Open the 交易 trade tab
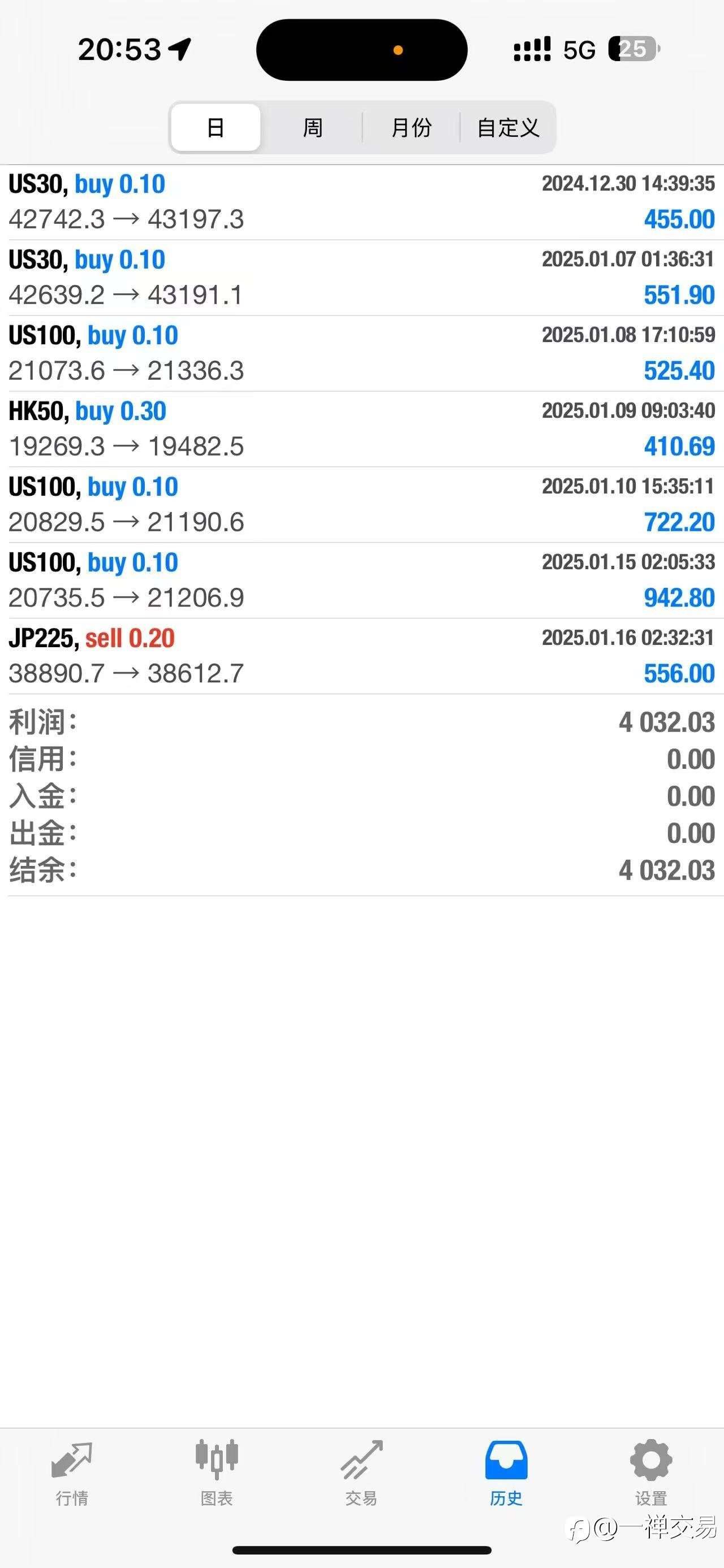 click(x=361, y=1473)
